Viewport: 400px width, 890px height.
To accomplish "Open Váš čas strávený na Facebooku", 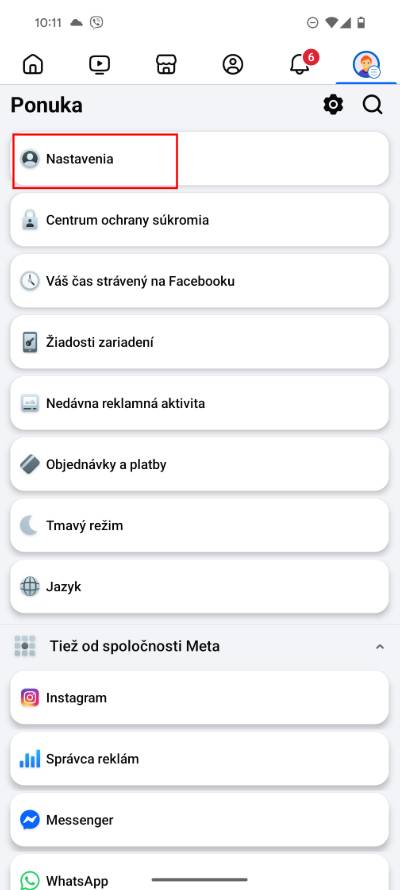I will coord(199,281).
